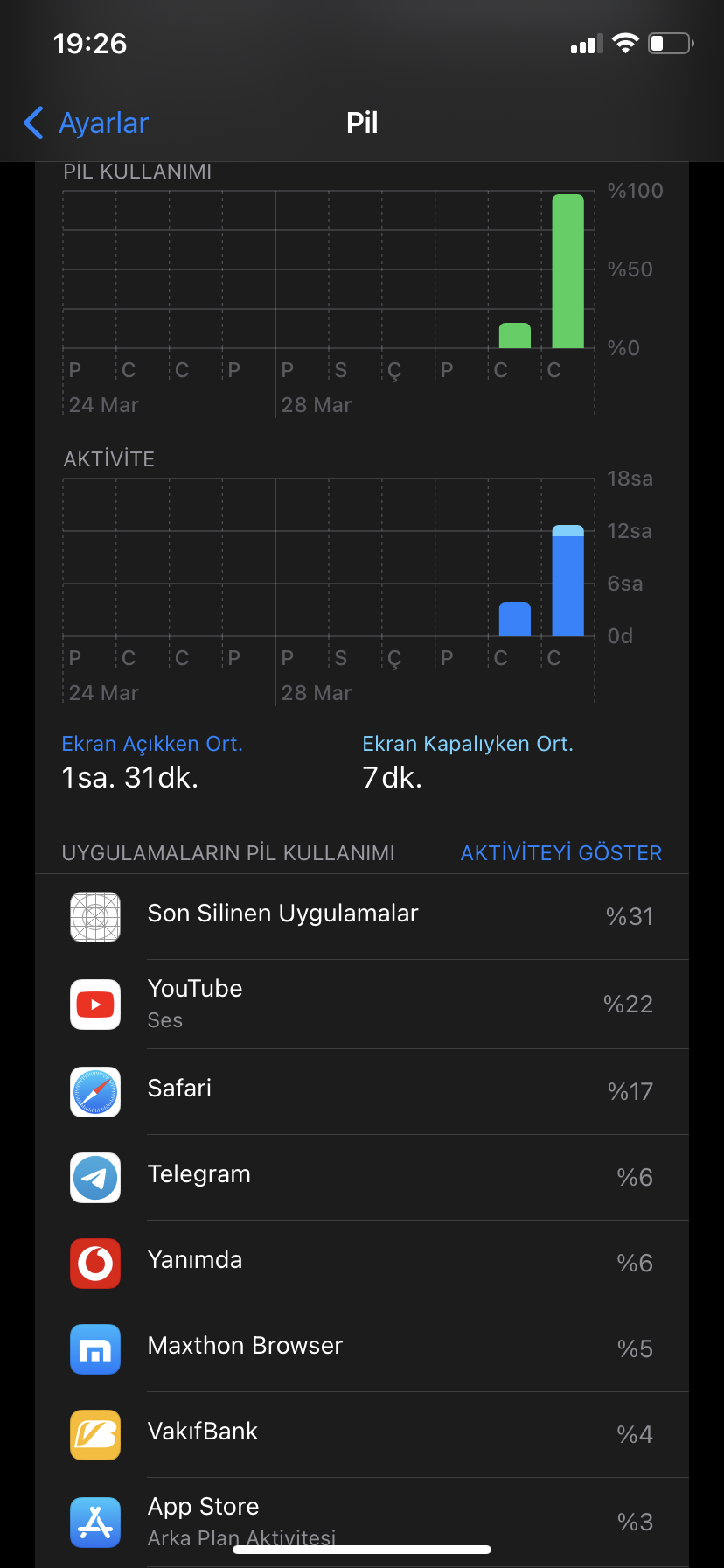This screenshot has height=1568, width=724.
Task: Tap AKTİVİTEYİ GÖSTER link
Action: click(x=560, y=852)
